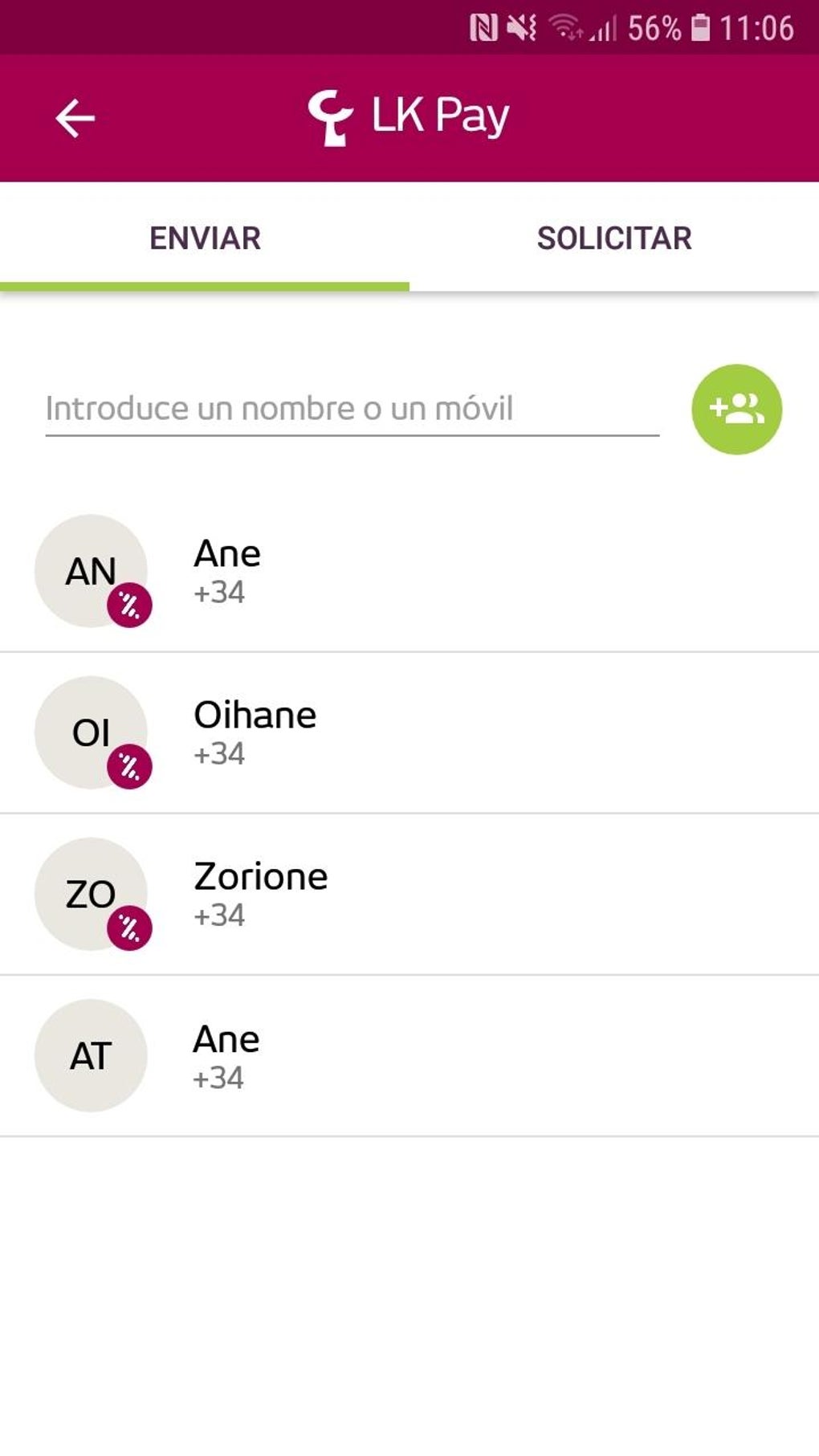This screenshot has width=819, height=1456.
Task: Focus the name or mobile input field
Action: coord(352,409)
